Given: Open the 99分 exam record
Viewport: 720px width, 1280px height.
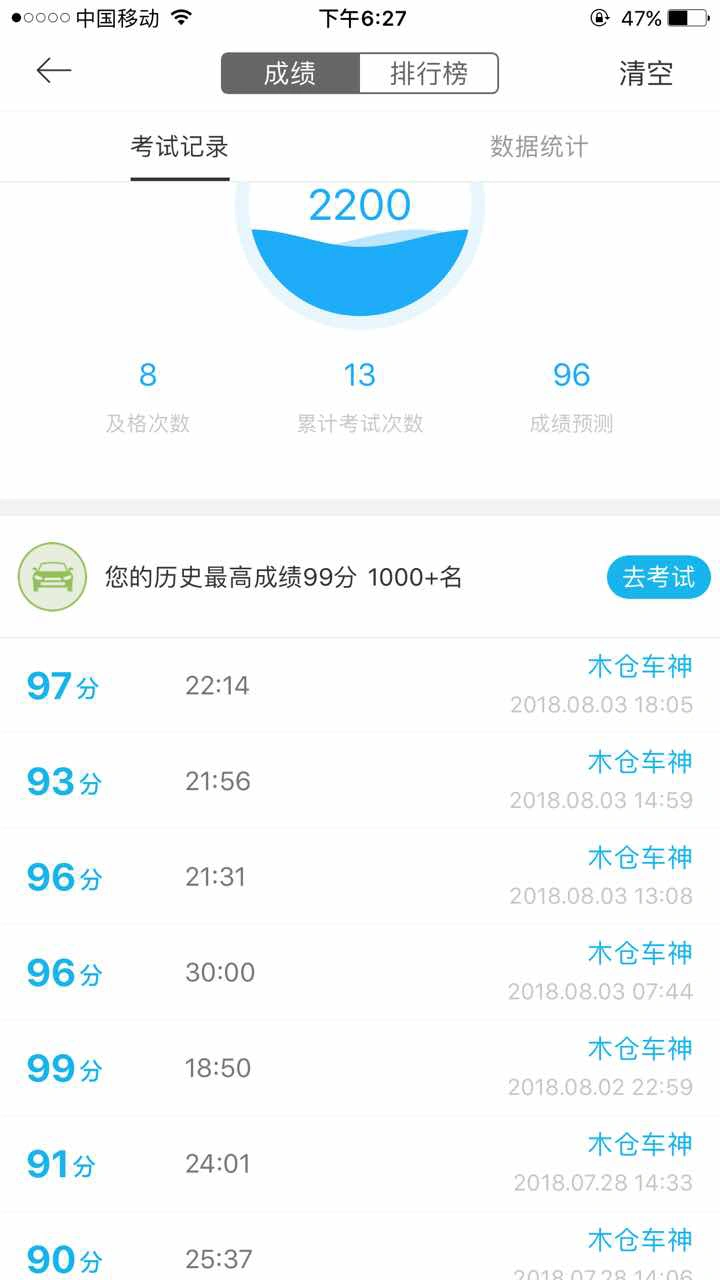Looking at the screenshot, I should (360, 1068).
